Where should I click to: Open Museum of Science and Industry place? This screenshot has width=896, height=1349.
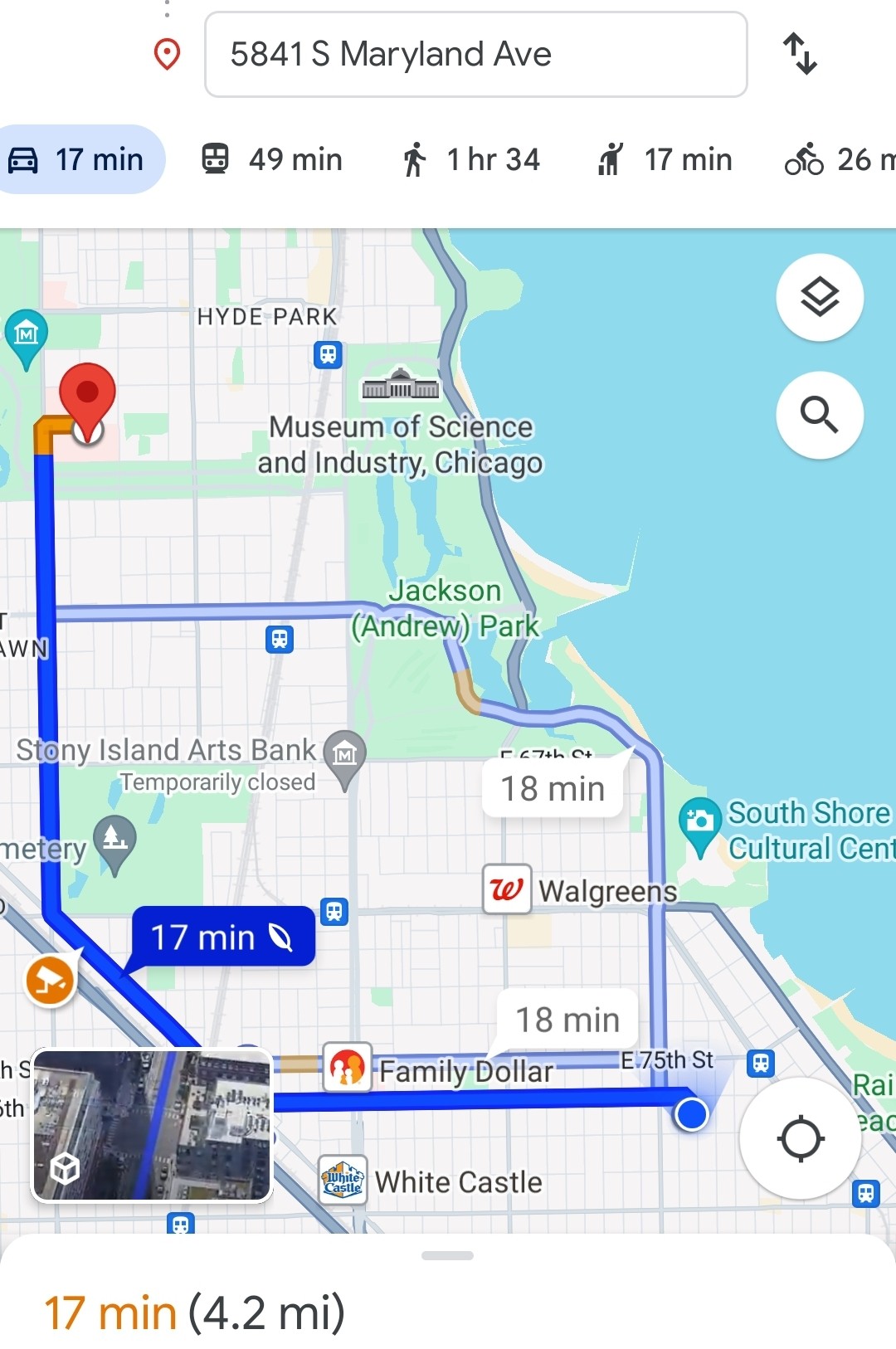pyautogui.click(x=401, y=387)
